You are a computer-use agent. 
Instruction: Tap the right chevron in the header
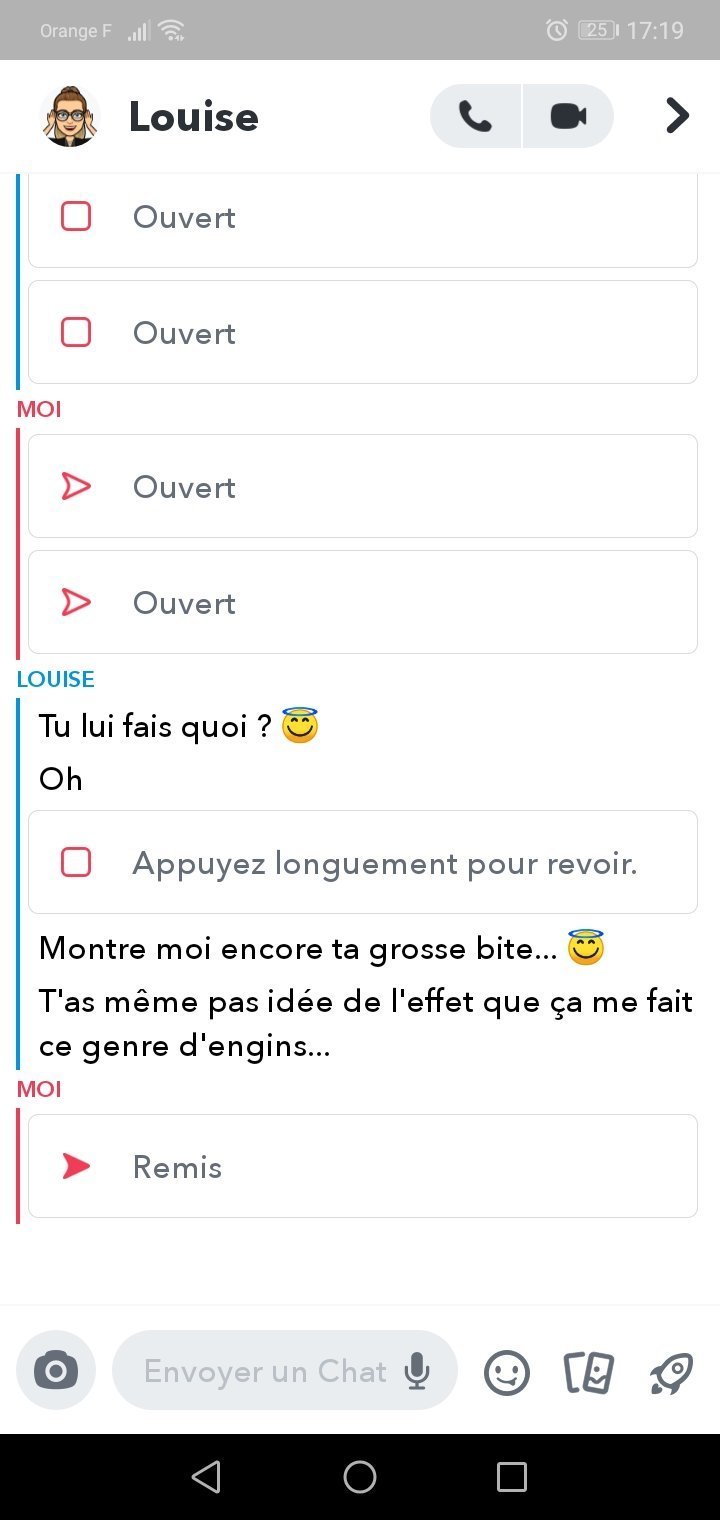point(677,116)
